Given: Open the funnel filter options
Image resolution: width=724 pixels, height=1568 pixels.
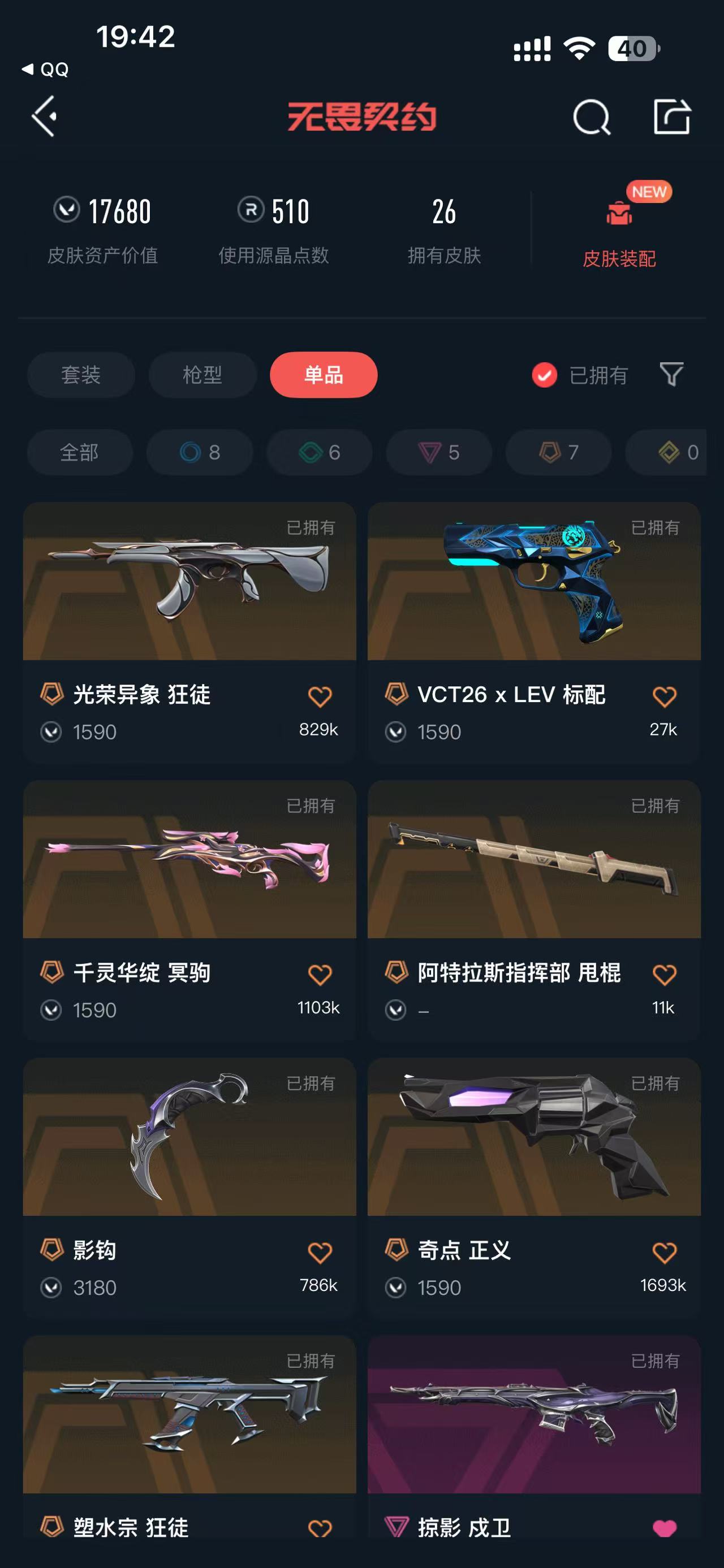Looking at the screenshot, I should point(671,374).
